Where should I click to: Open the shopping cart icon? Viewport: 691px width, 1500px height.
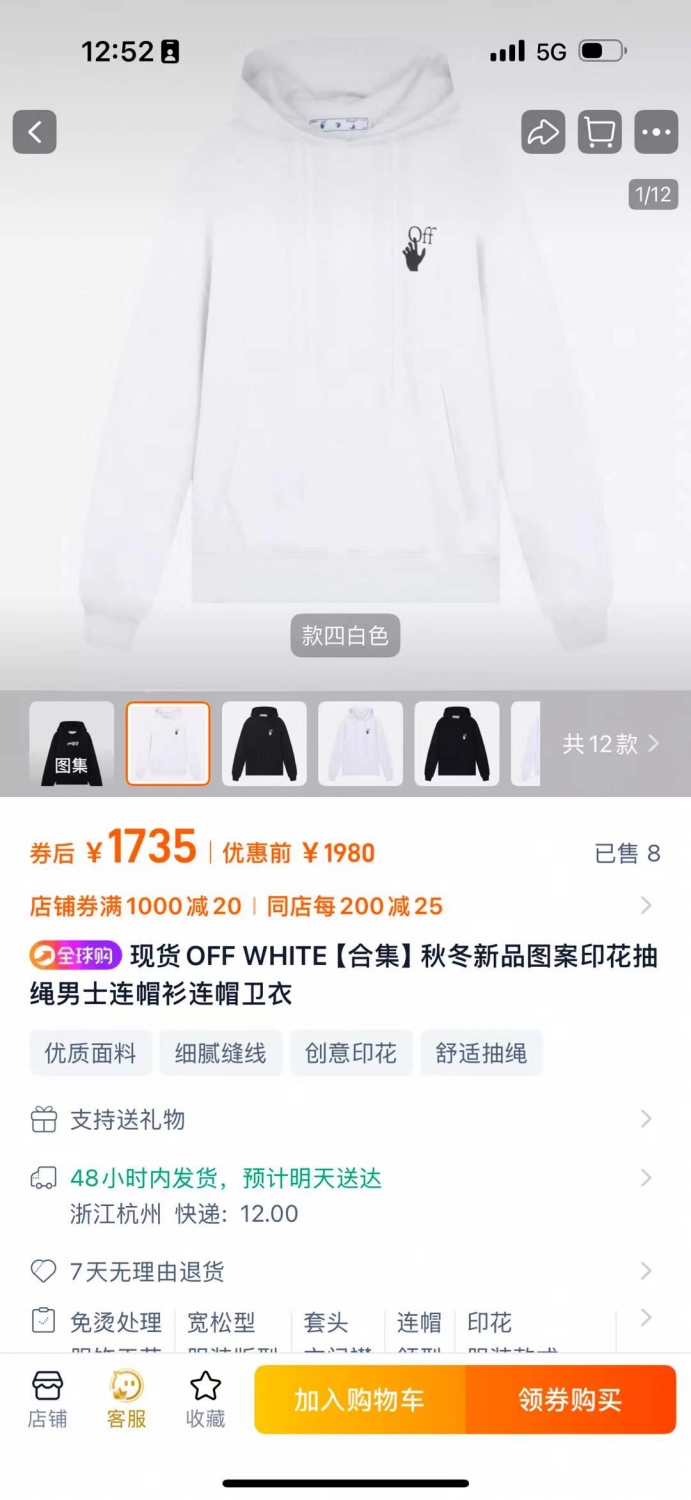(599, 132)
